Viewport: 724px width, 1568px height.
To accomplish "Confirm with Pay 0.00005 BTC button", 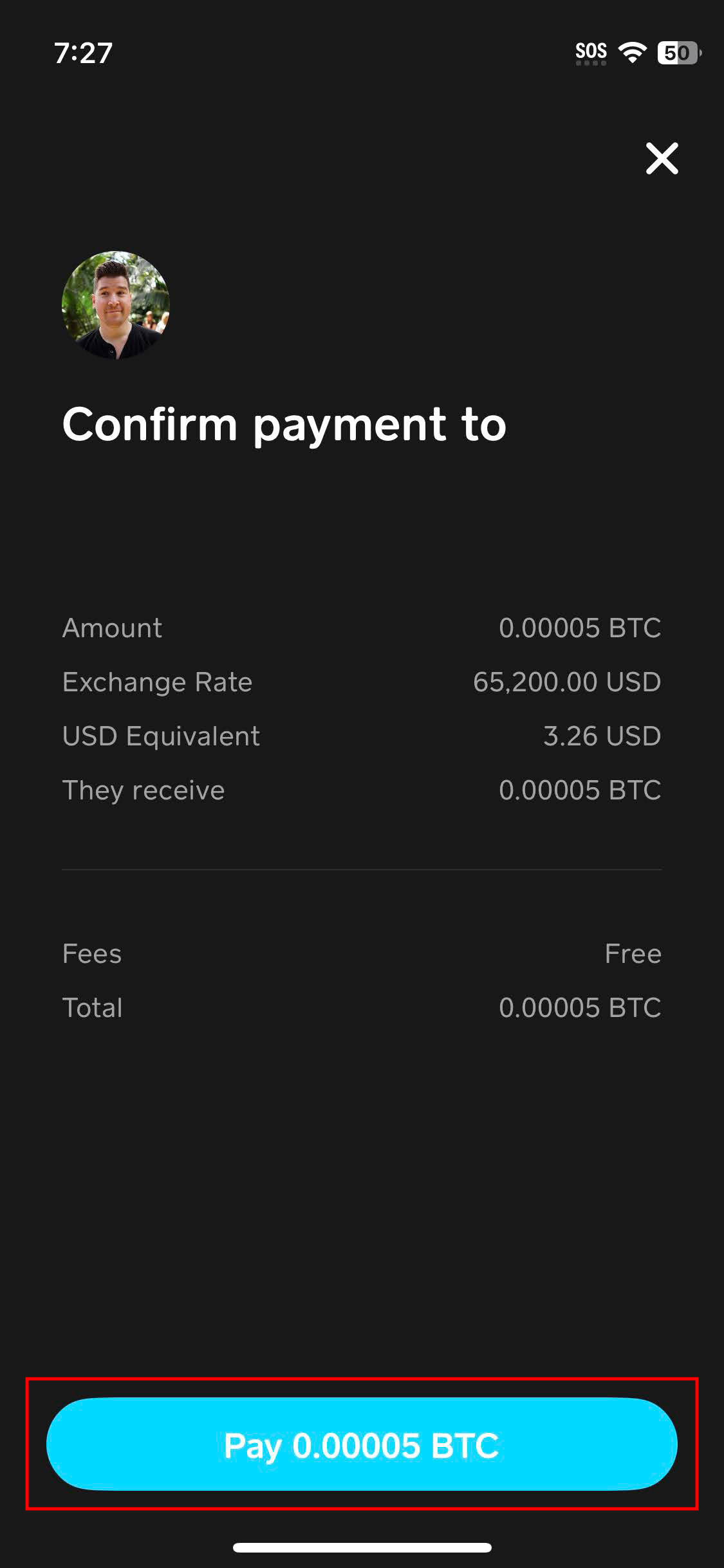I will point(362,1444).
